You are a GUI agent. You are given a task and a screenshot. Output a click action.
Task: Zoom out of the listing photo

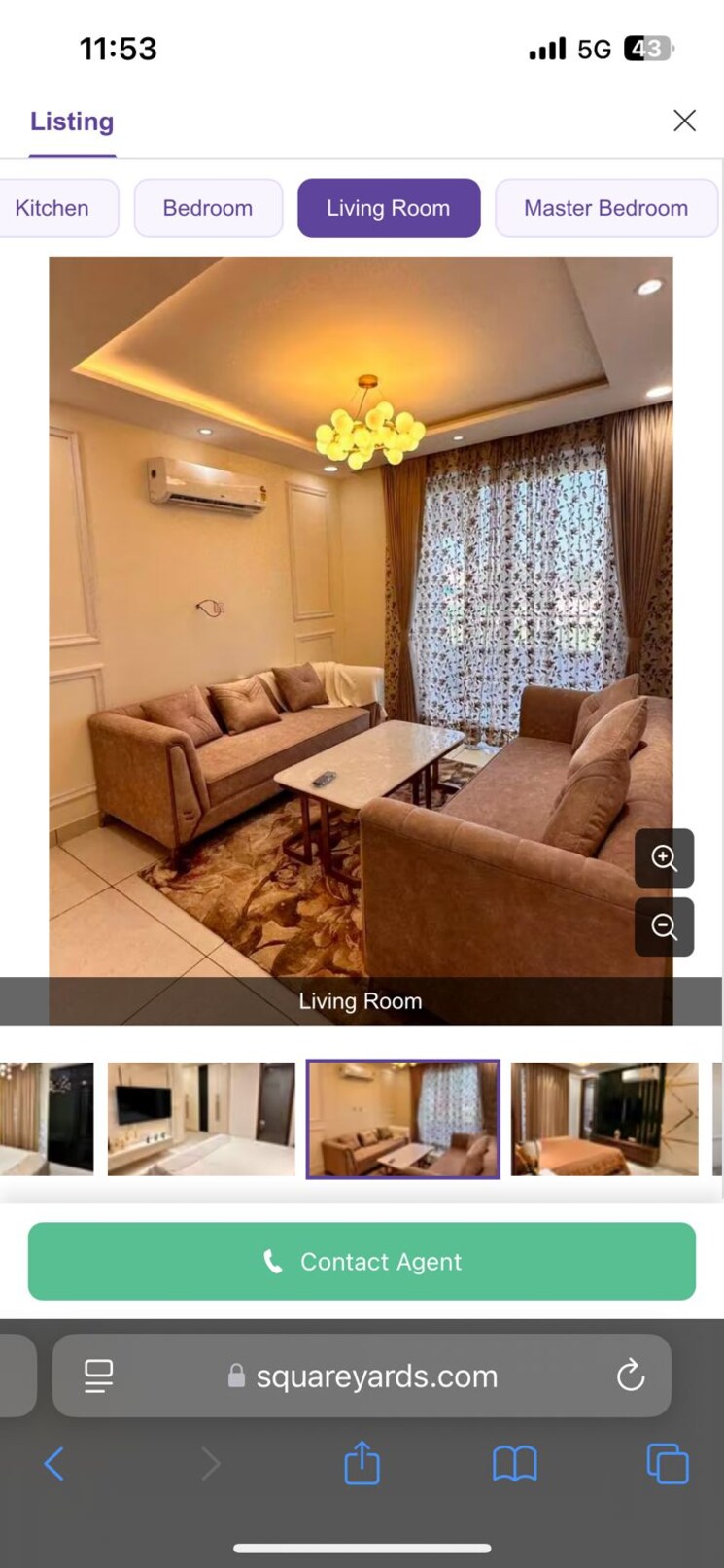664,926
